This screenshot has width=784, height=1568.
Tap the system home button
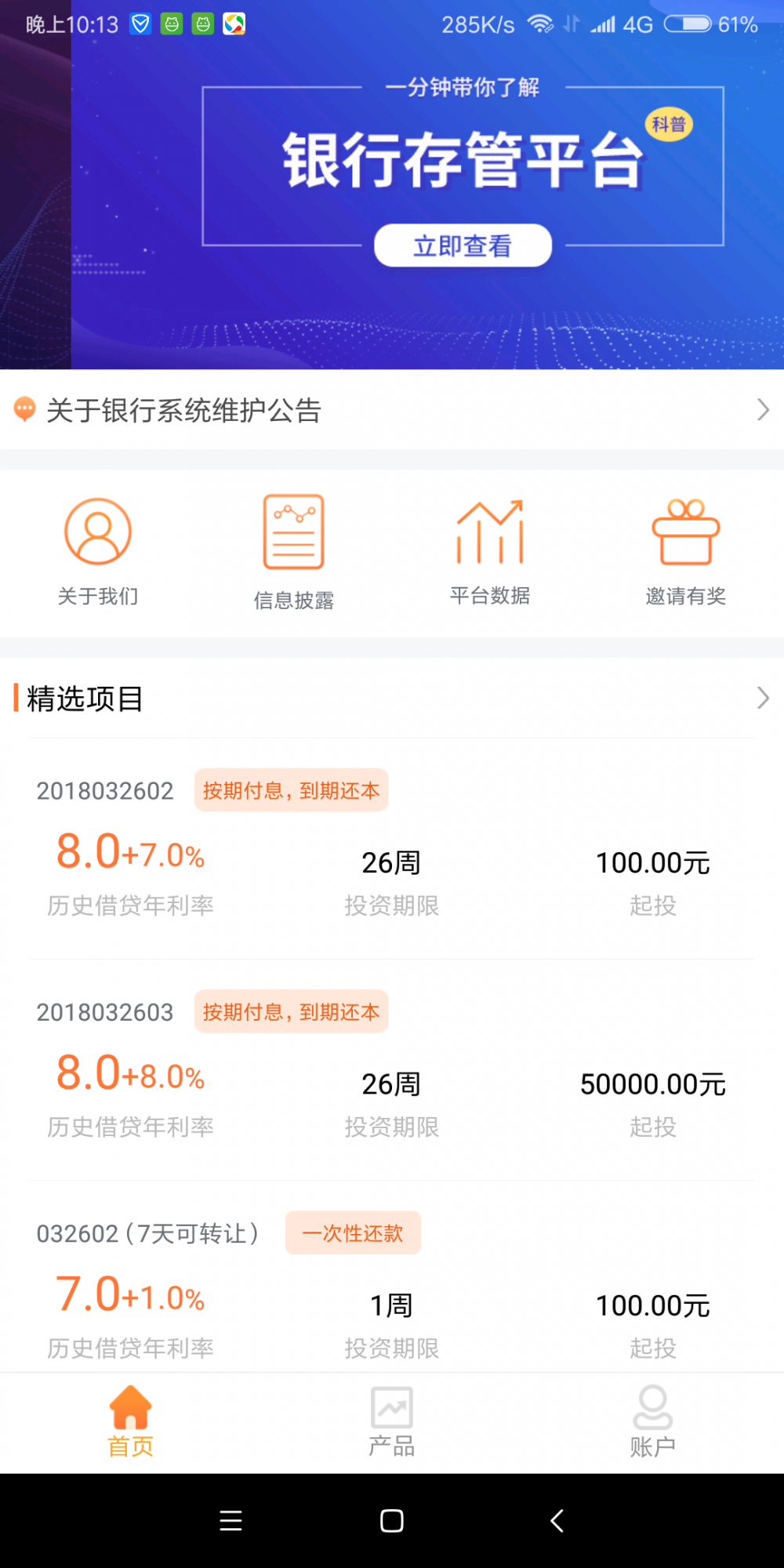pyautogui.click(x=392, y=1521)
